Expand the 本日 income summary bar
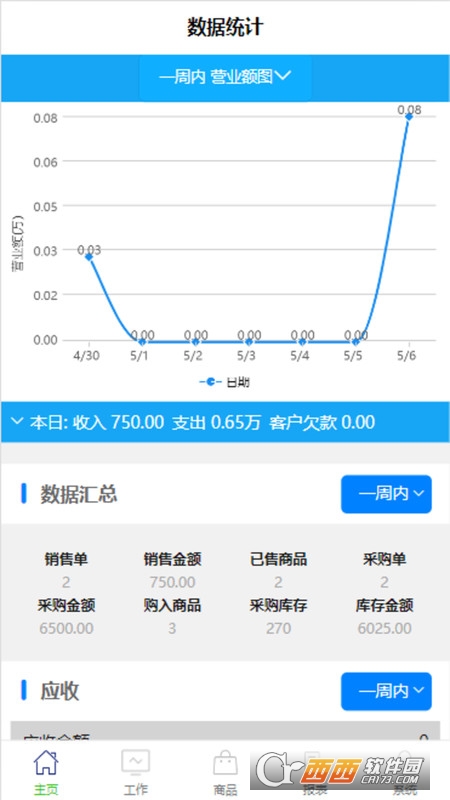Image resolution: width=450 pixels, height=800 pixels. click(x=225, y=422)
